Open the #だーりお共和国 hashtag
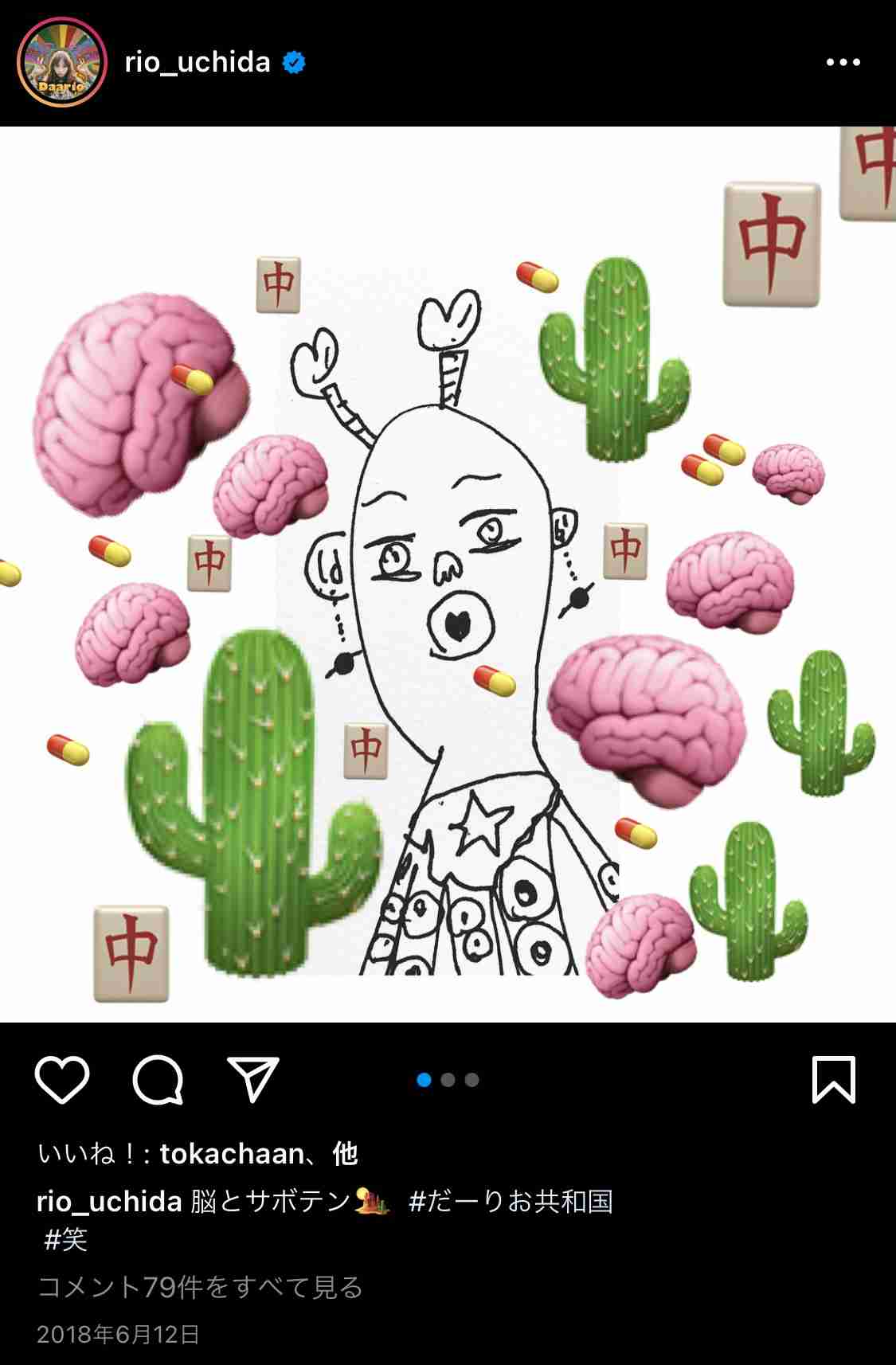 [511, 1201]
